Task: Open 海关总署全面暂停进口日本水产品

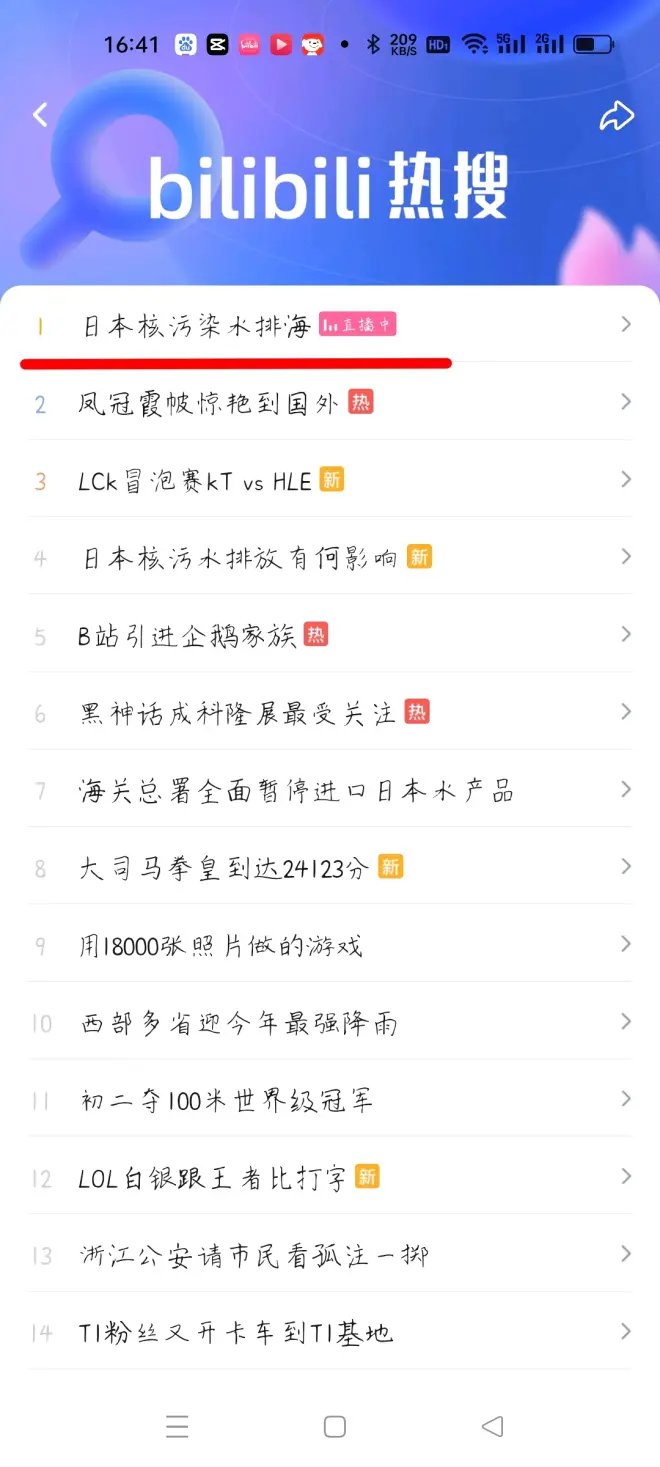Action: (295, 791)
